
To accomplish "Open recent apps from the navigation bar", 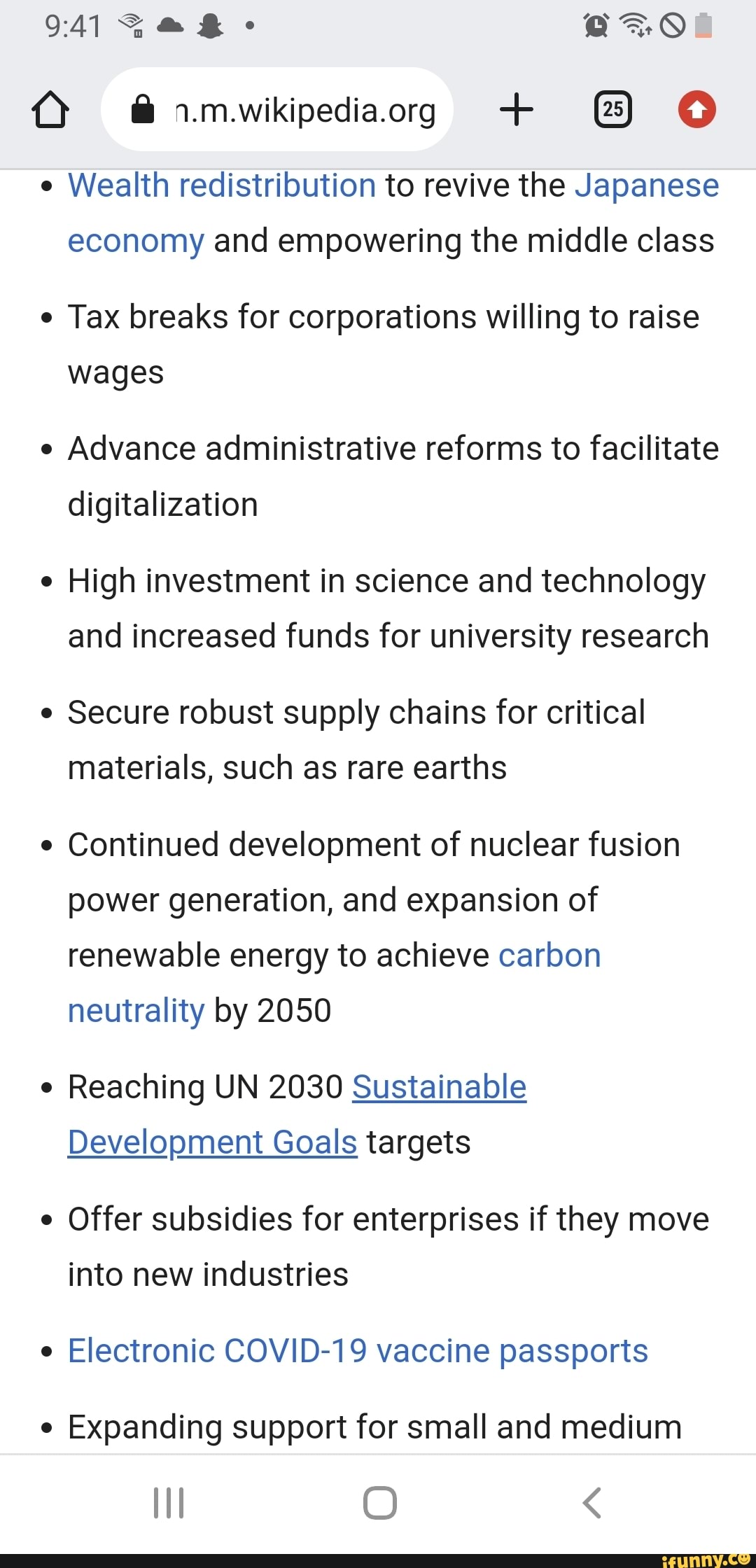I will [169, 1502].
